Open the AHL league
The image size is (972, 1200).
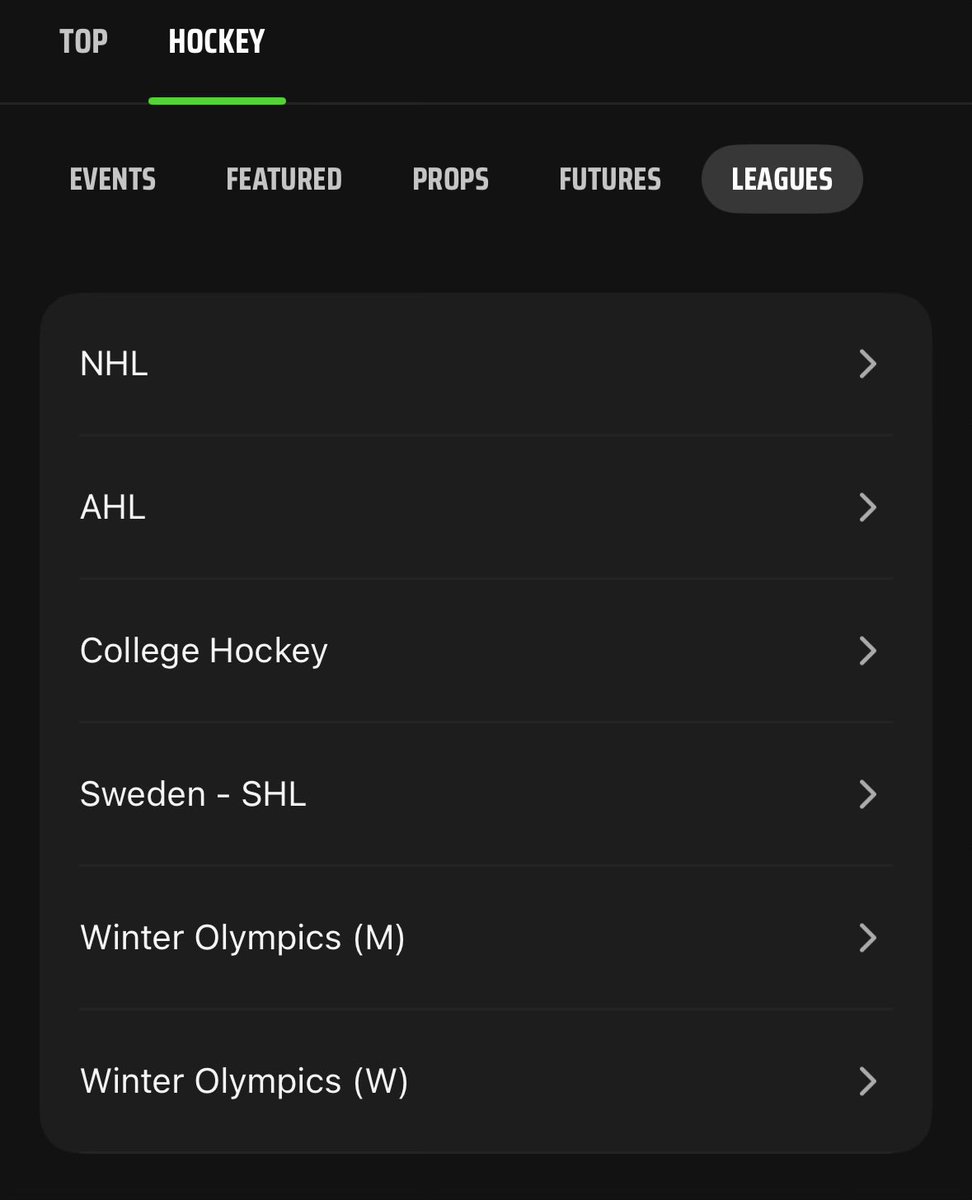pyautogui.click(x=485, y=508)
